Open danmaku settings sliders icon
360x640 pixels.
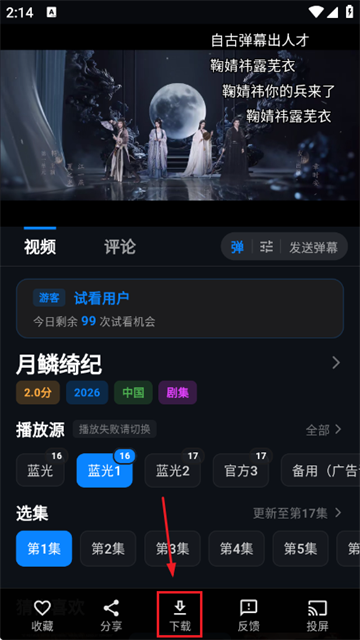point(267,247)
